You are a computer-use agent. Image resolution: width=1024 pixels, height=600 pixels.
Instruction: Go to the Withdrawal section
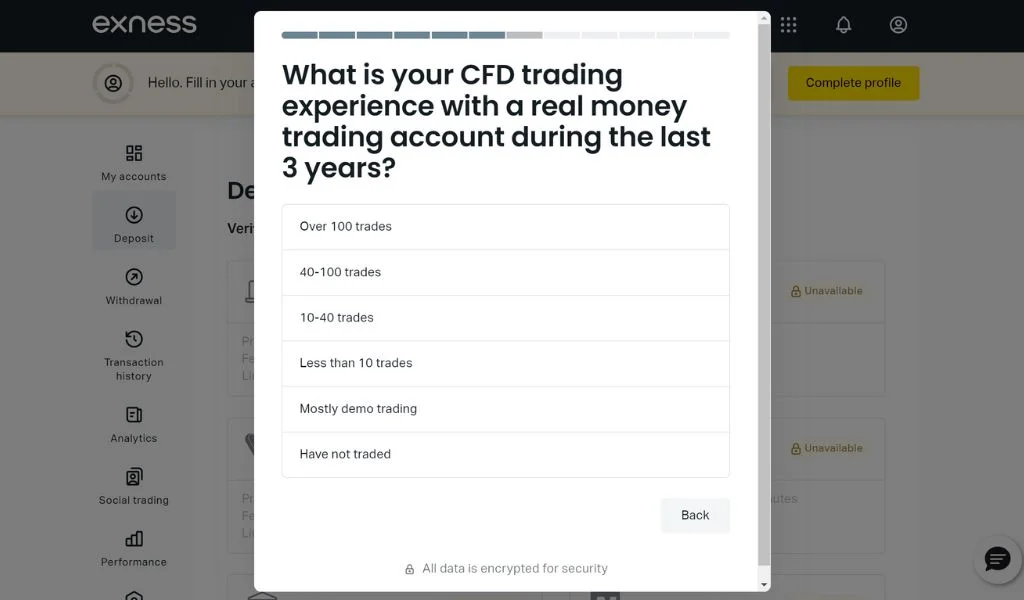coord(134,286)
